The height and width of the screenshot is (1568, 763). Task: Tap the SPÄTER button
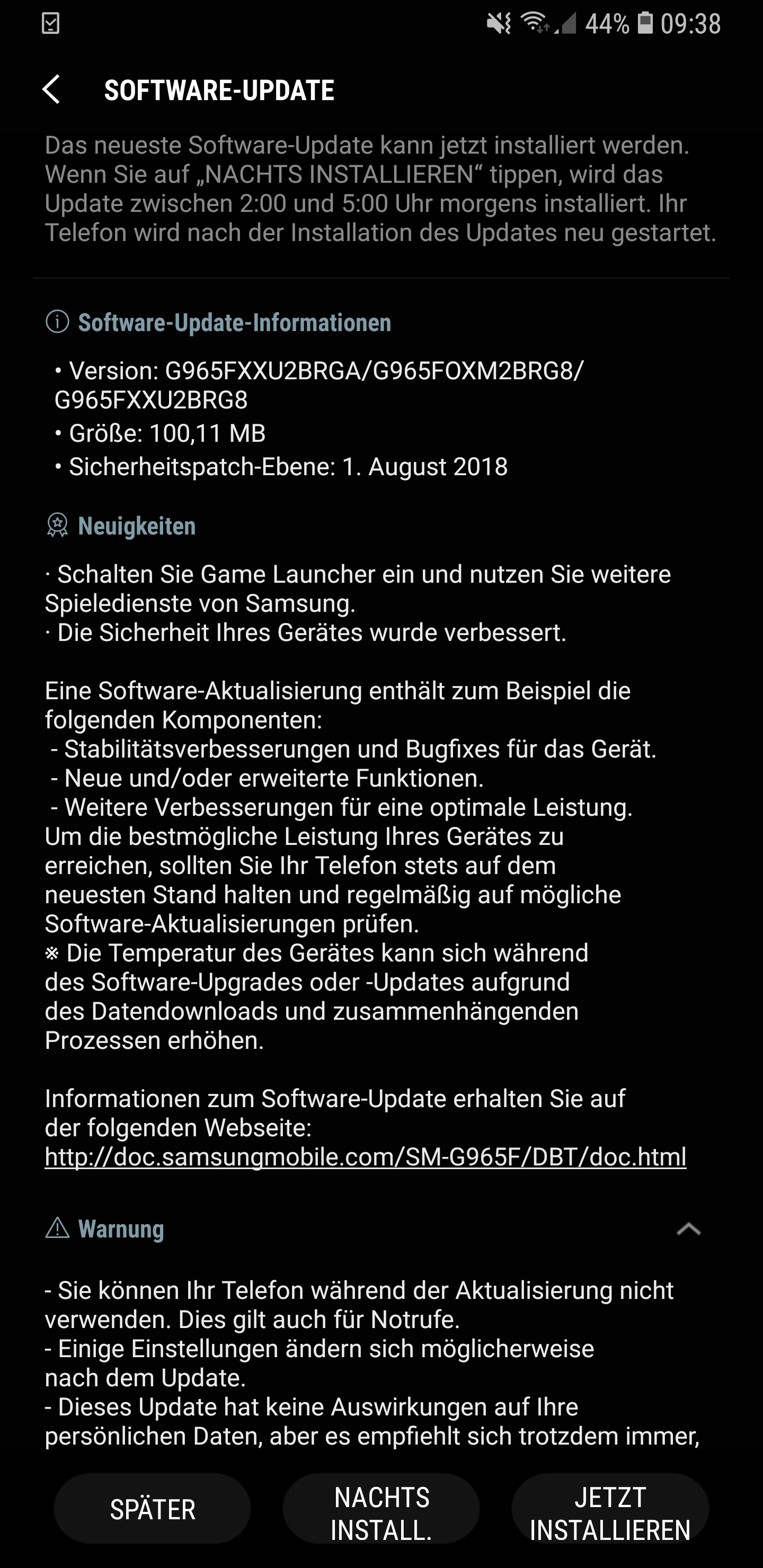(152, 1509)
